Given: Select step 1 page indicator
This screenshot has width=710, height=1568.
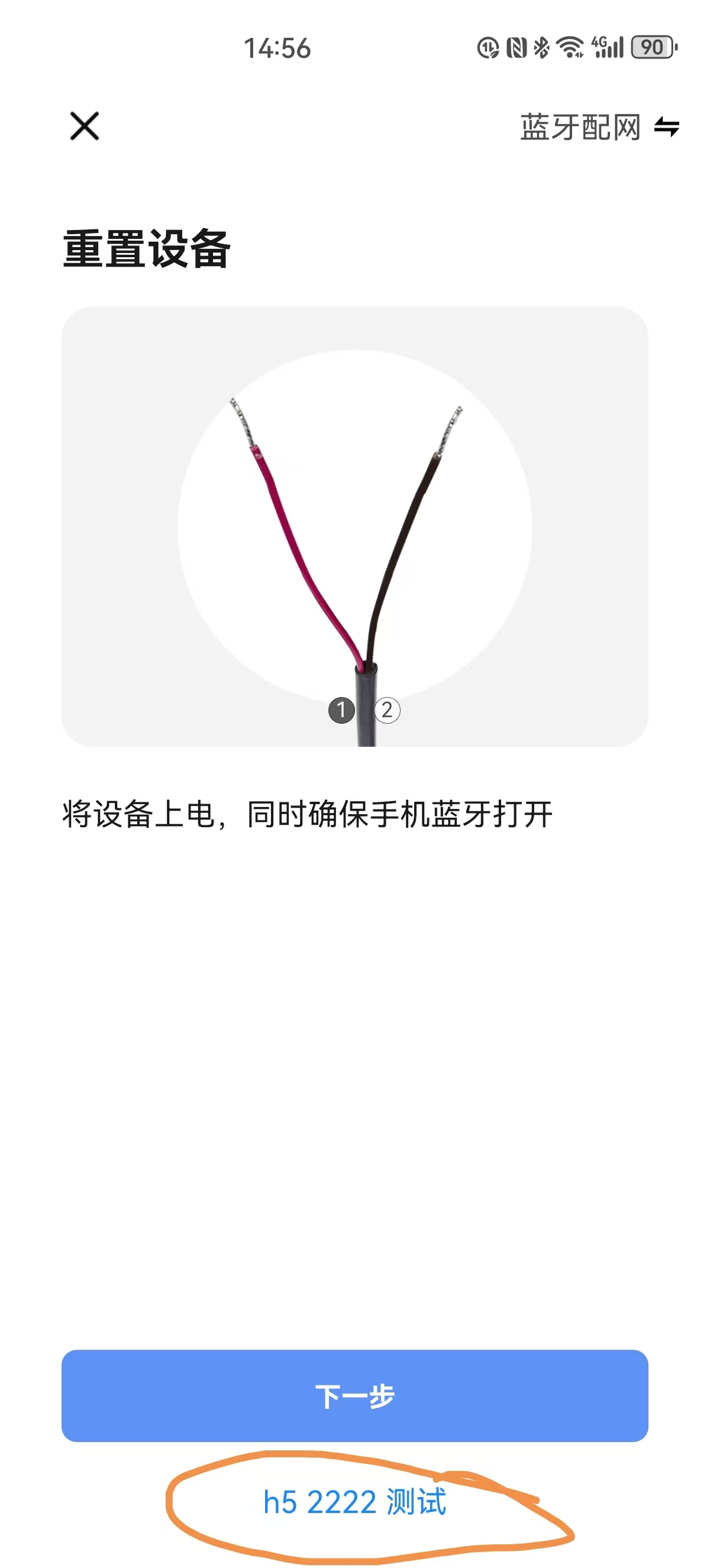Looking at the screenshot, I should click(x=341, y=710).
